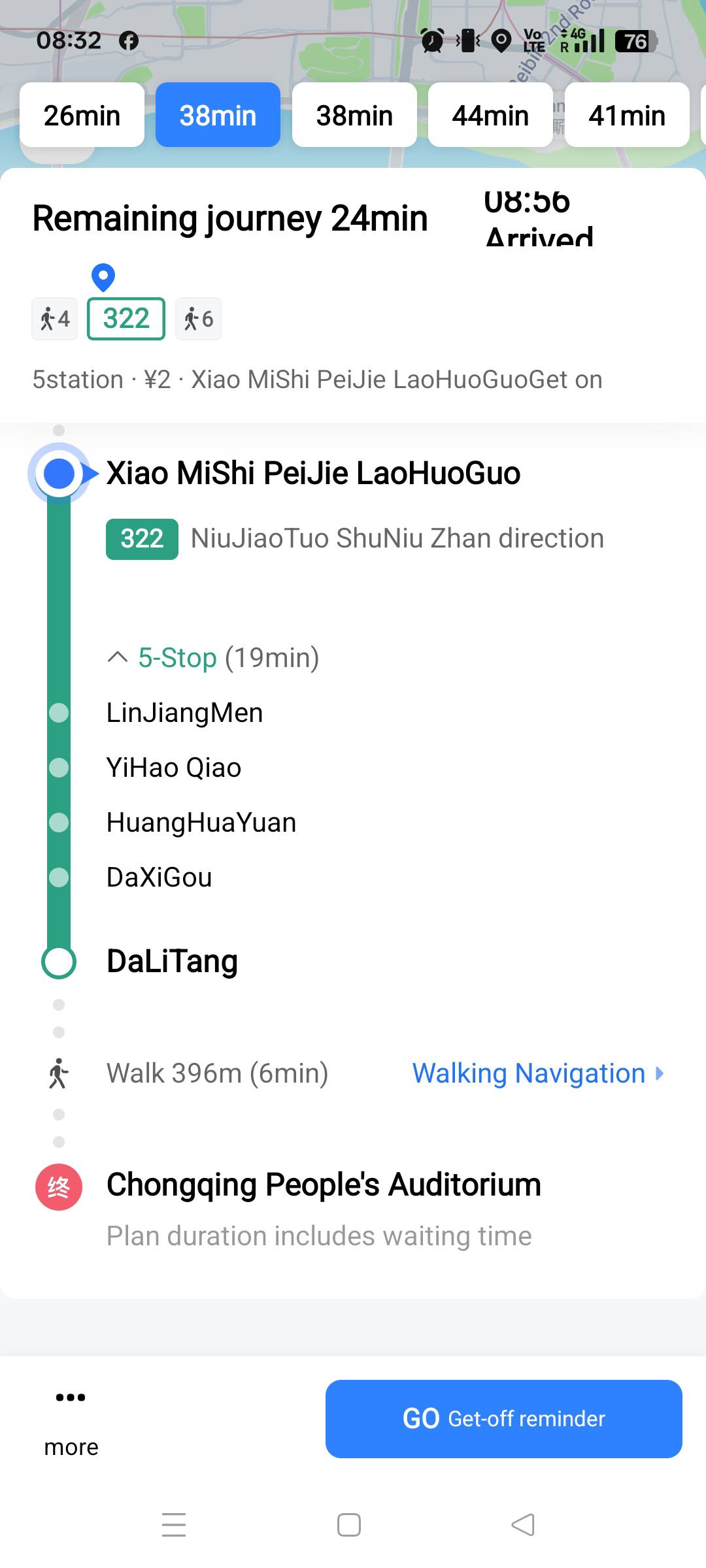Switch to the 44min route option

[490, 116]
